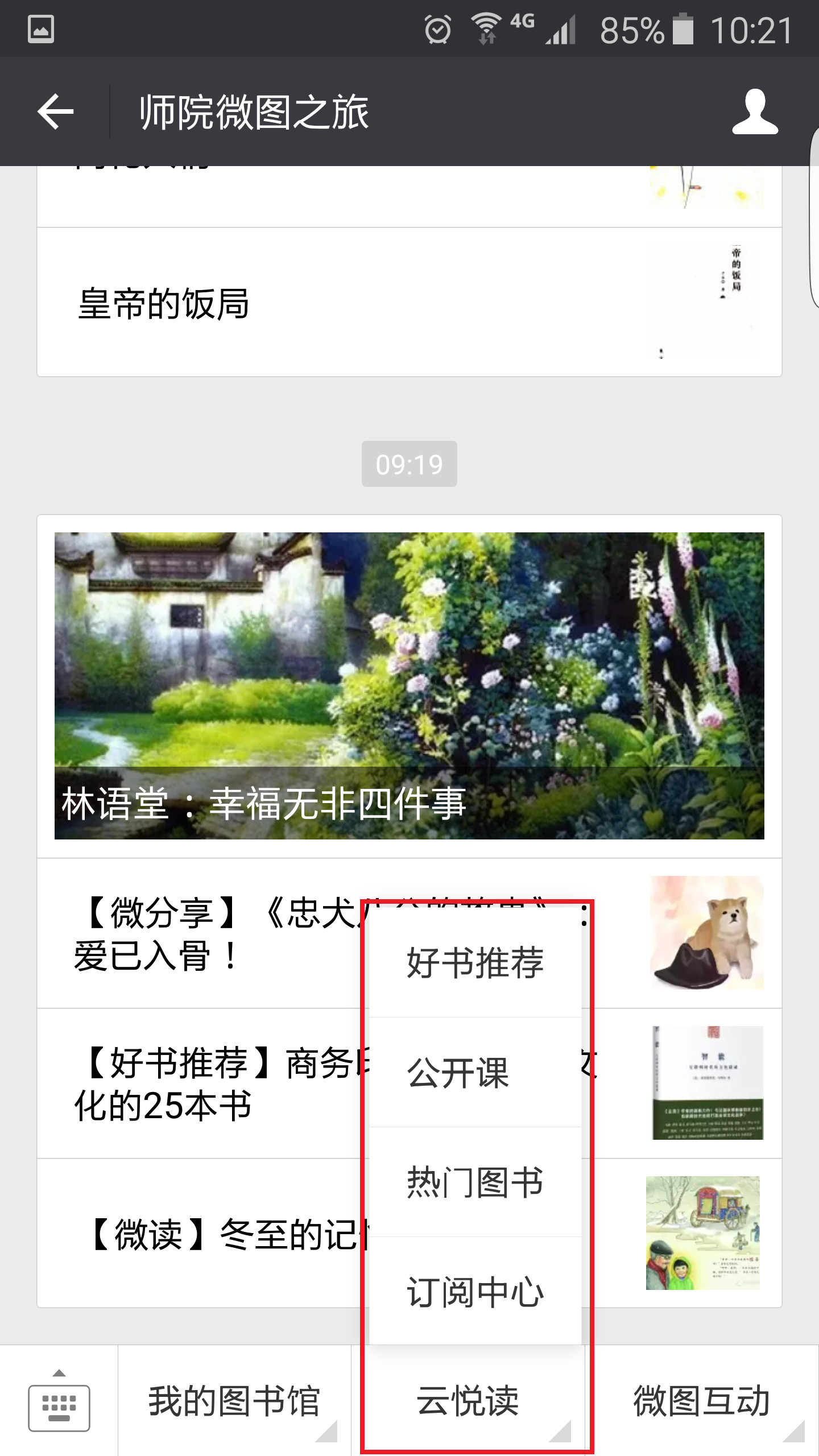The width and height of the screenshot is (819, 1456).
Task: Open article 皇帝的饭局
Action: [x=341, y=303]
